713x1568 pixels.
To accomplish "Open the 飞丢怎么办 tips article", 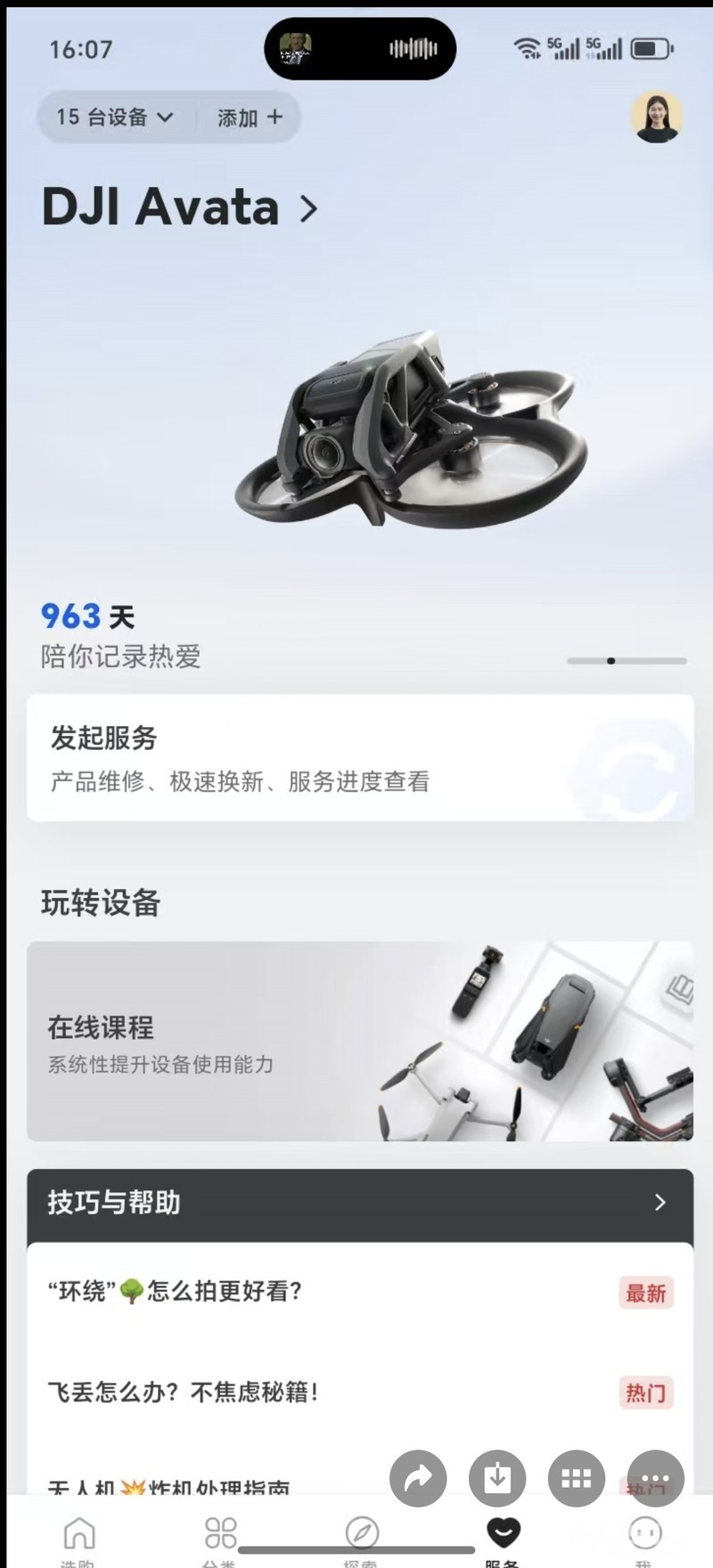I will pos(183,1392).
